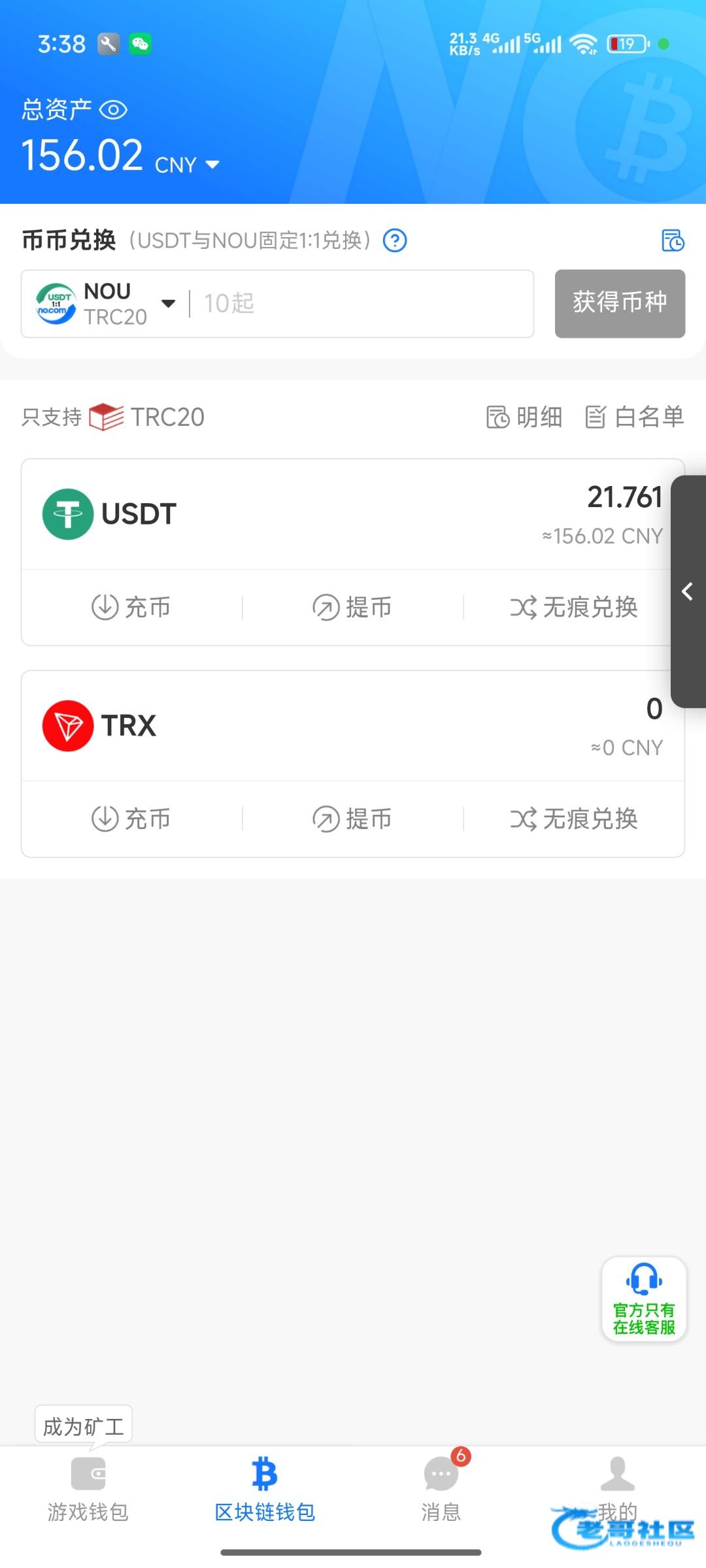Tap 无痕兑换 under TRX
Image resolution: width=706 pixels, height=1568 pixels.
[x=574, y=819]
